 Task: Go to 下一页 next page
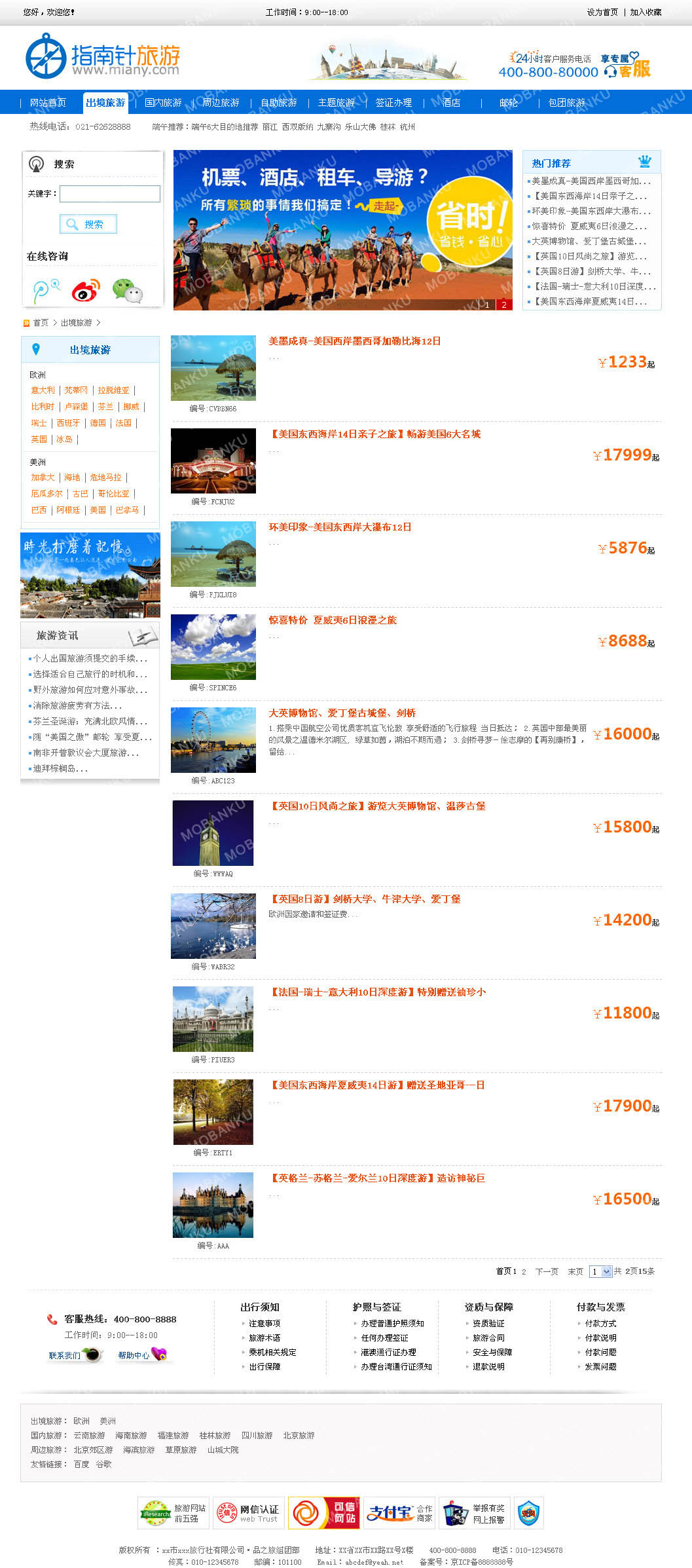coord(547,1271)
